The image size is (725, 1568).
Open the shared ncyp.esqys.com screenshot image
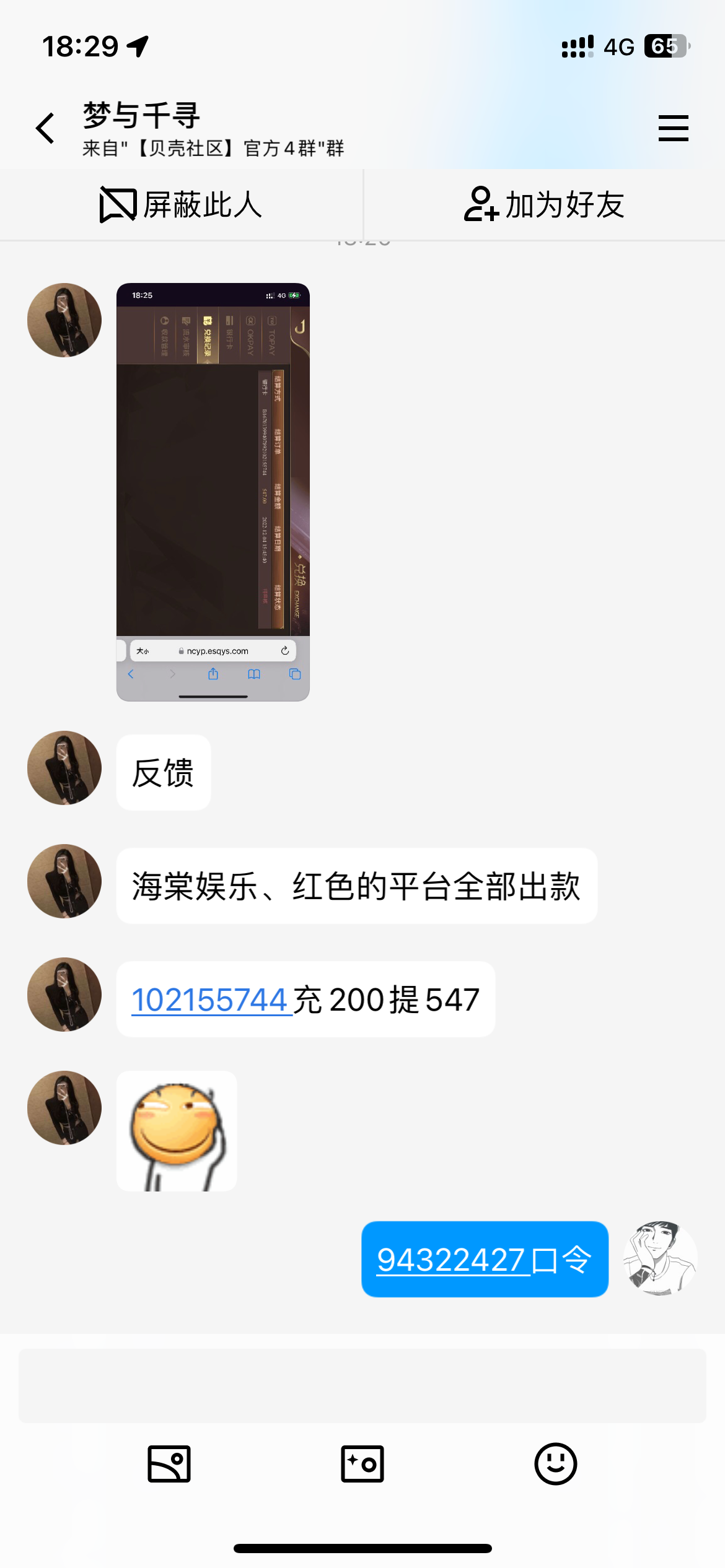(x=213, y=492)
